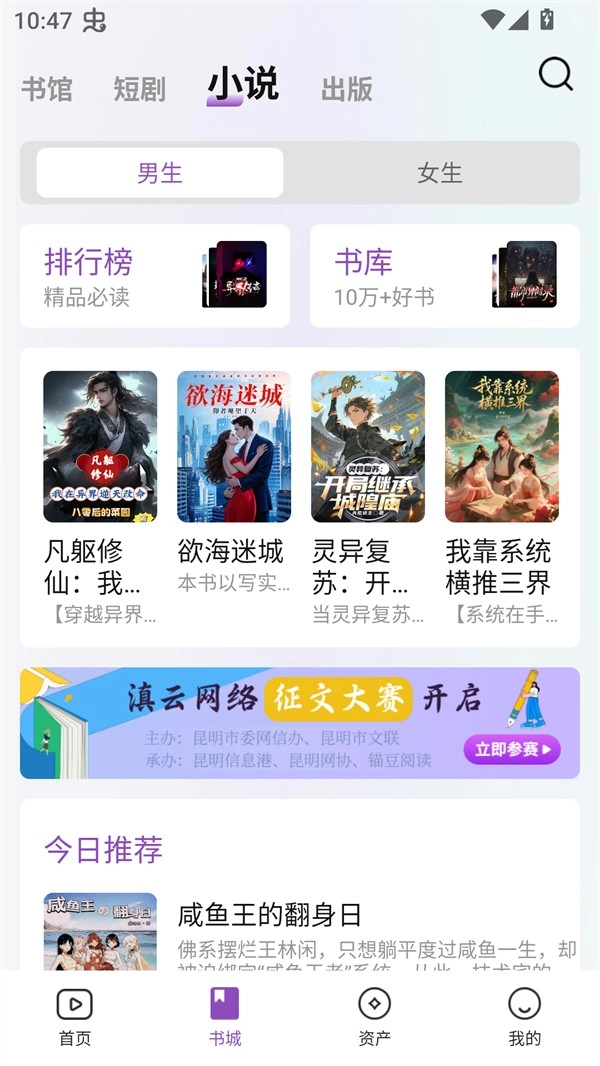Go to the 首页 bottom tab
The image size is (600, 1066).
[75, 1016]
